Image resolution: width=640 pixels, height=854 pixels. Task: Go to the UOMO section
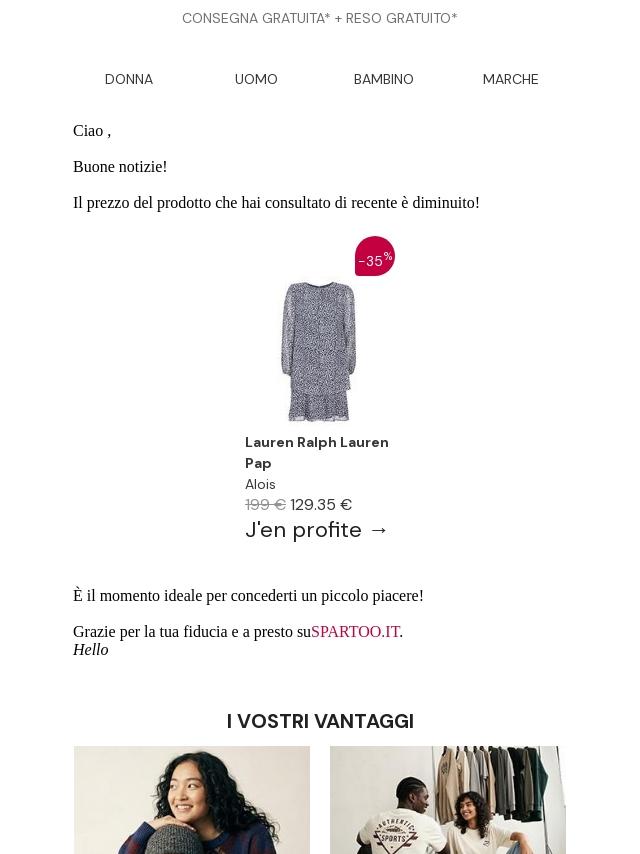(256, 79)
